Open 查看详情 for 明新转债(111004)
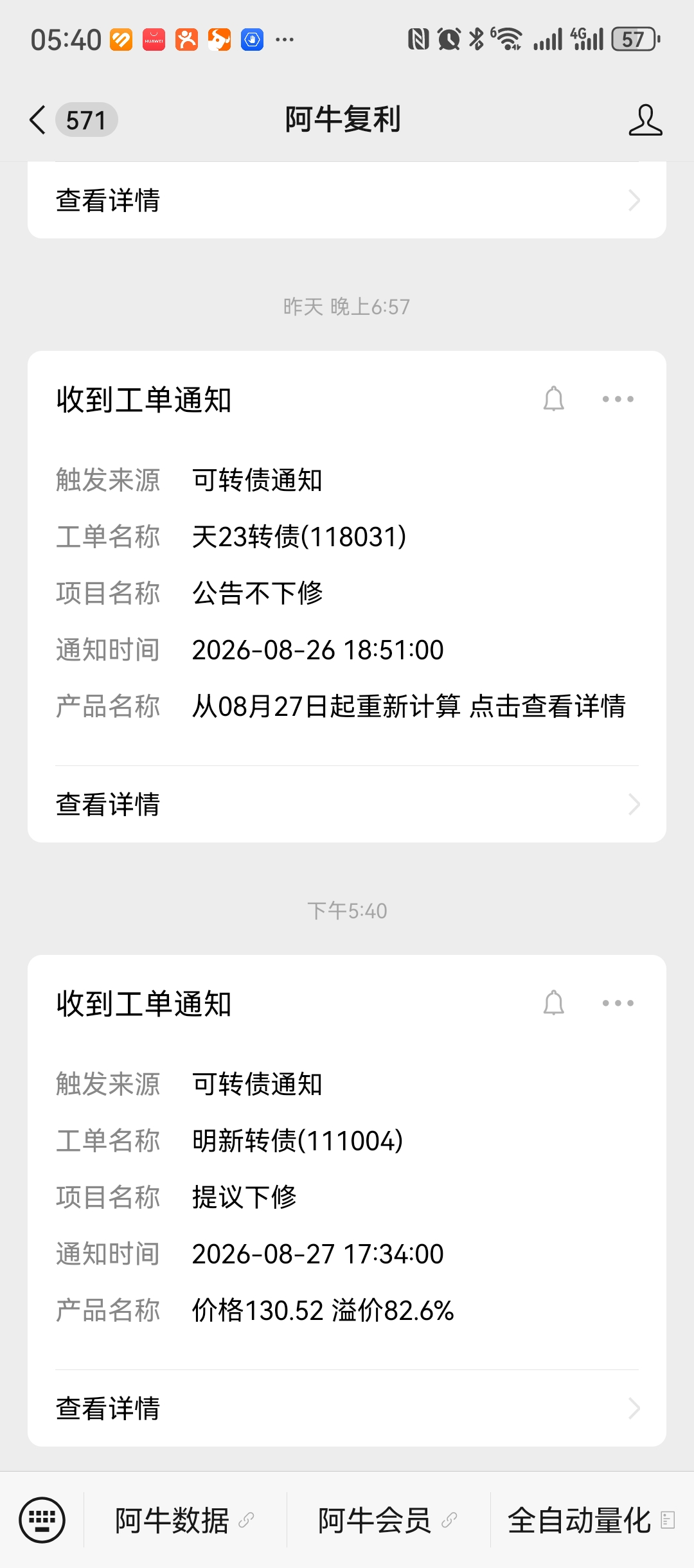The height and width of the screenshot is (1568, 694). pyautogui.click(x=347, y=1409)
